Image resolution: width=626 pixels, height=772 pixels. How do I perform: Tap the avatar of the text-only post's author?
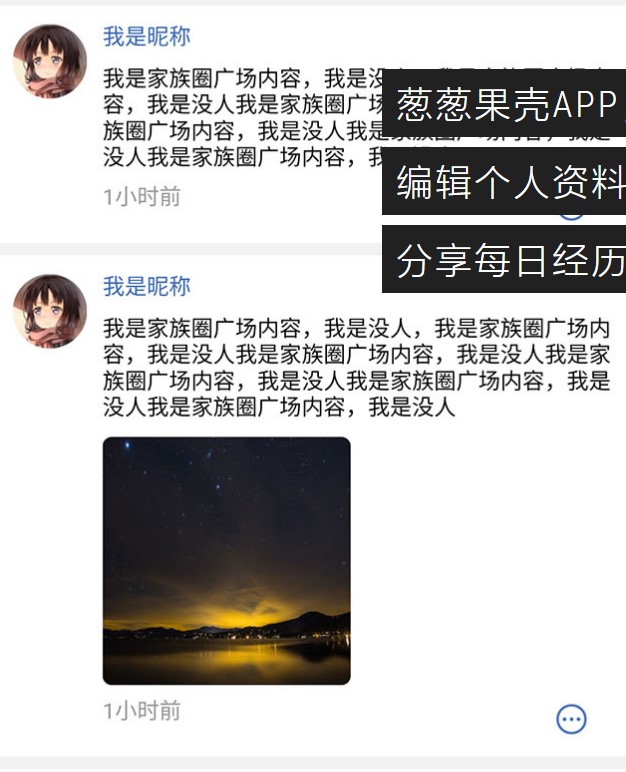pyautogui.click(x=49, y=61)
